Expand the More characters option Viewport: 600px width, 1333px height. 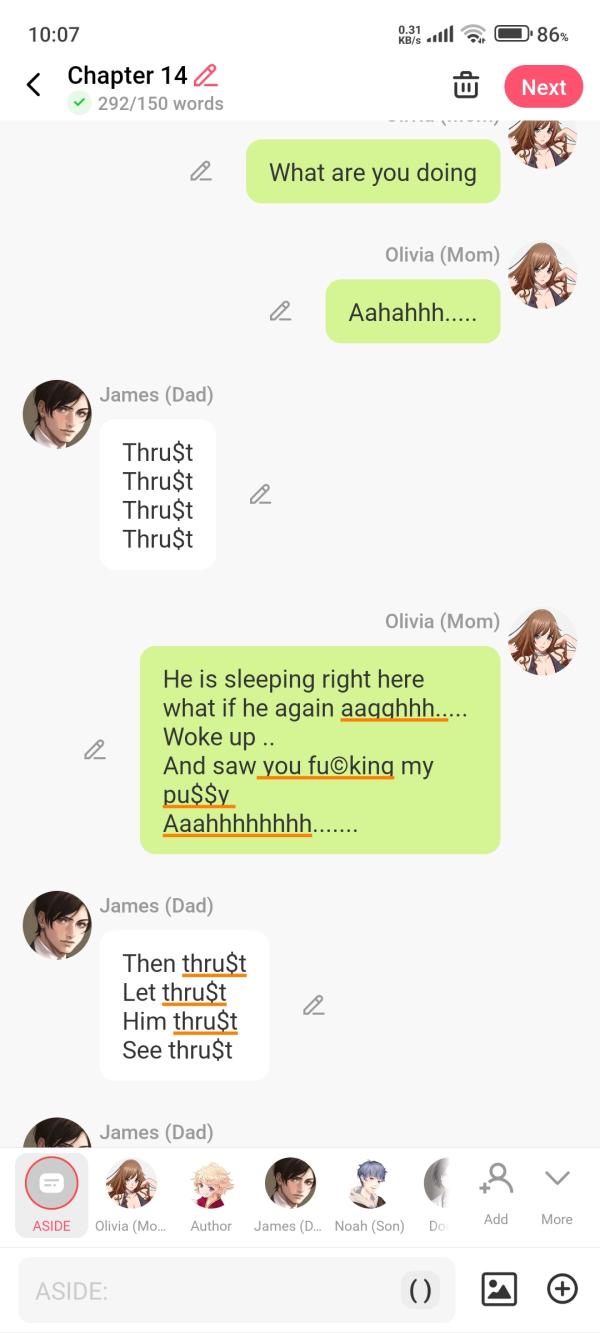click(x=557, y=1193)
